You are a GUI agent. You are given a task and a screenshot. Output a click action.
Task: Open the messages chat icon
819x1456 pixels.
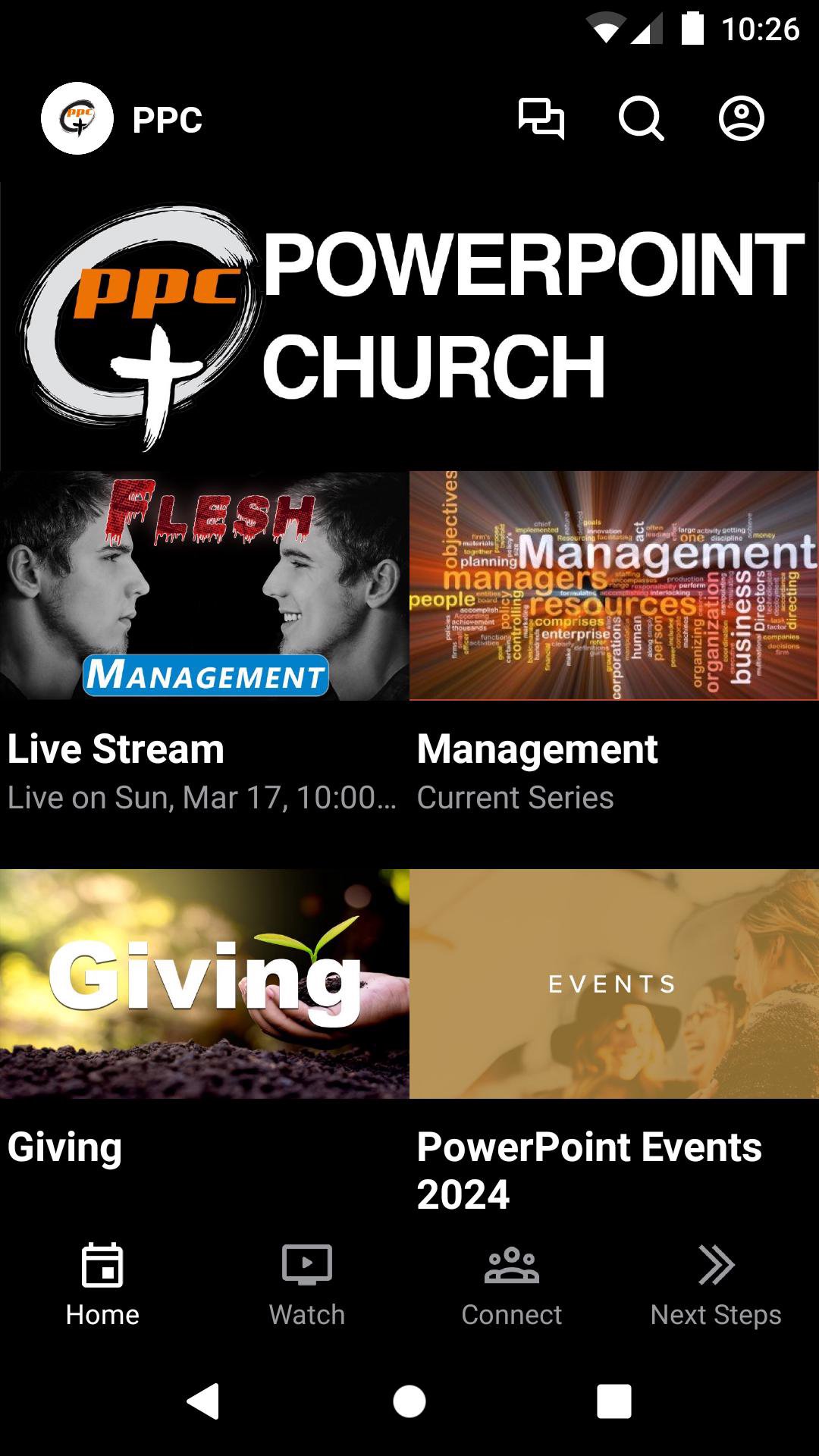[541, 119]
